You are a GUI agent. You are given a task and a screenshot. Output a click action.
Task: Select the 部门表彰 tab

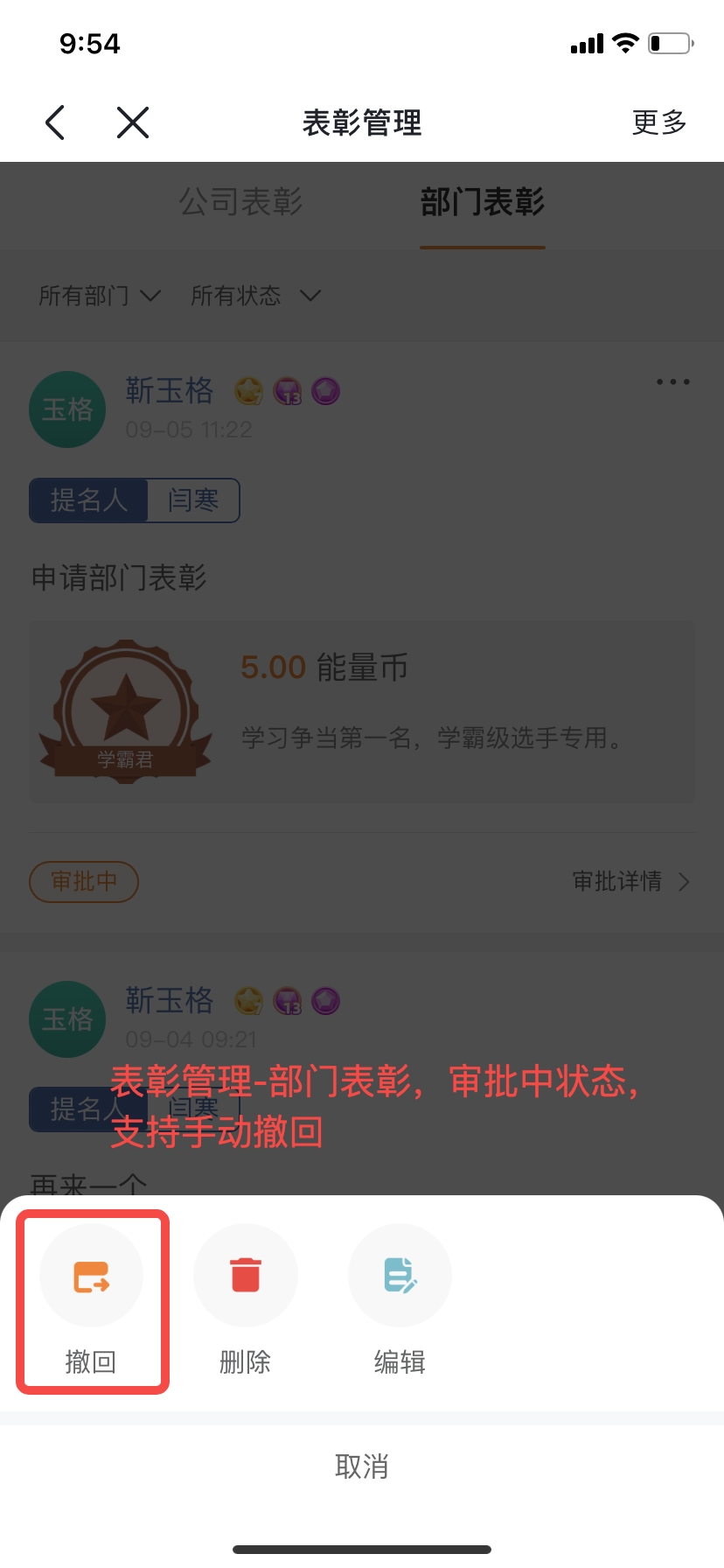pyautogui.click(x=483, y=202)
